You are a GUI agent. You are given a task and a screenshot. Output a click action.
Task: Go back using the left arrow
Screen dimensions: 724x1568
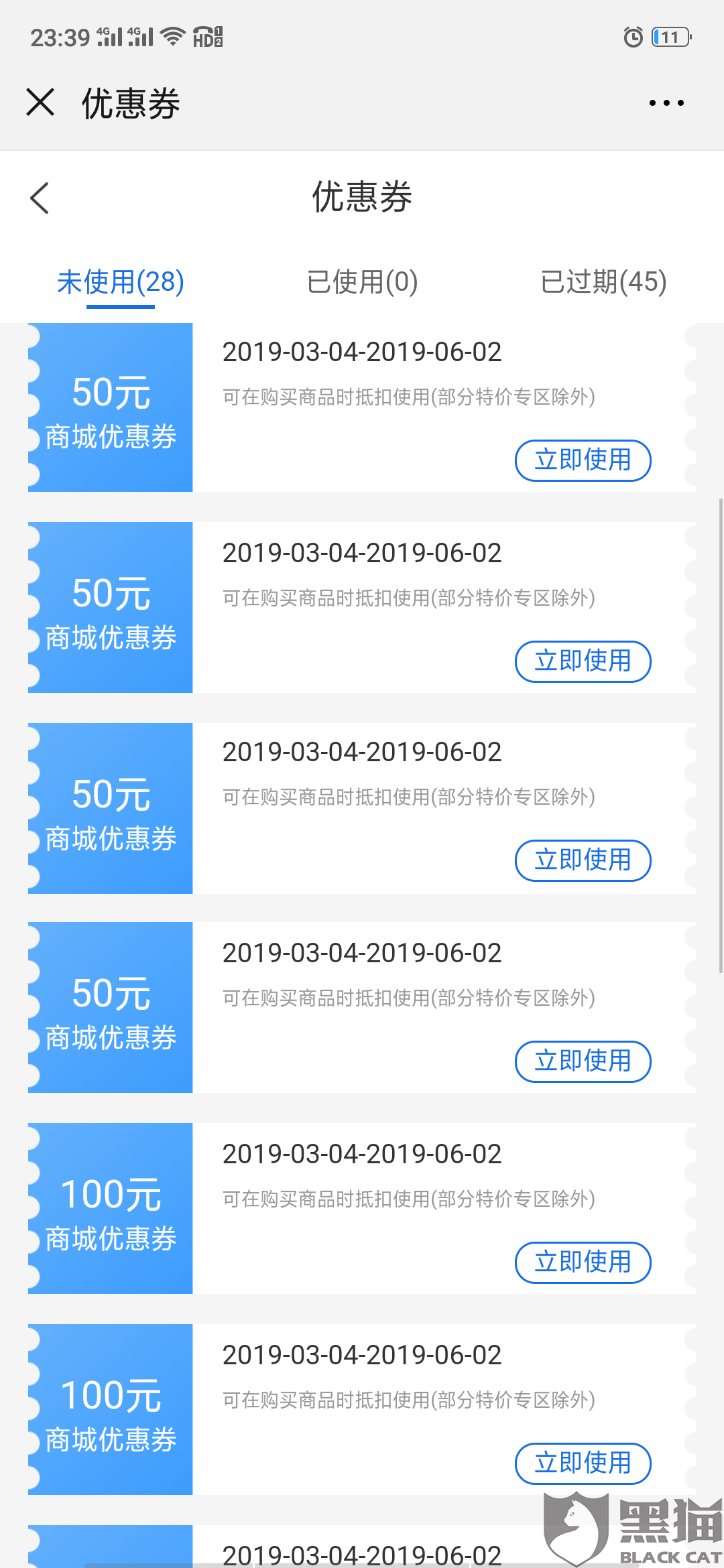pyautogui.click(x=40, y=198)
